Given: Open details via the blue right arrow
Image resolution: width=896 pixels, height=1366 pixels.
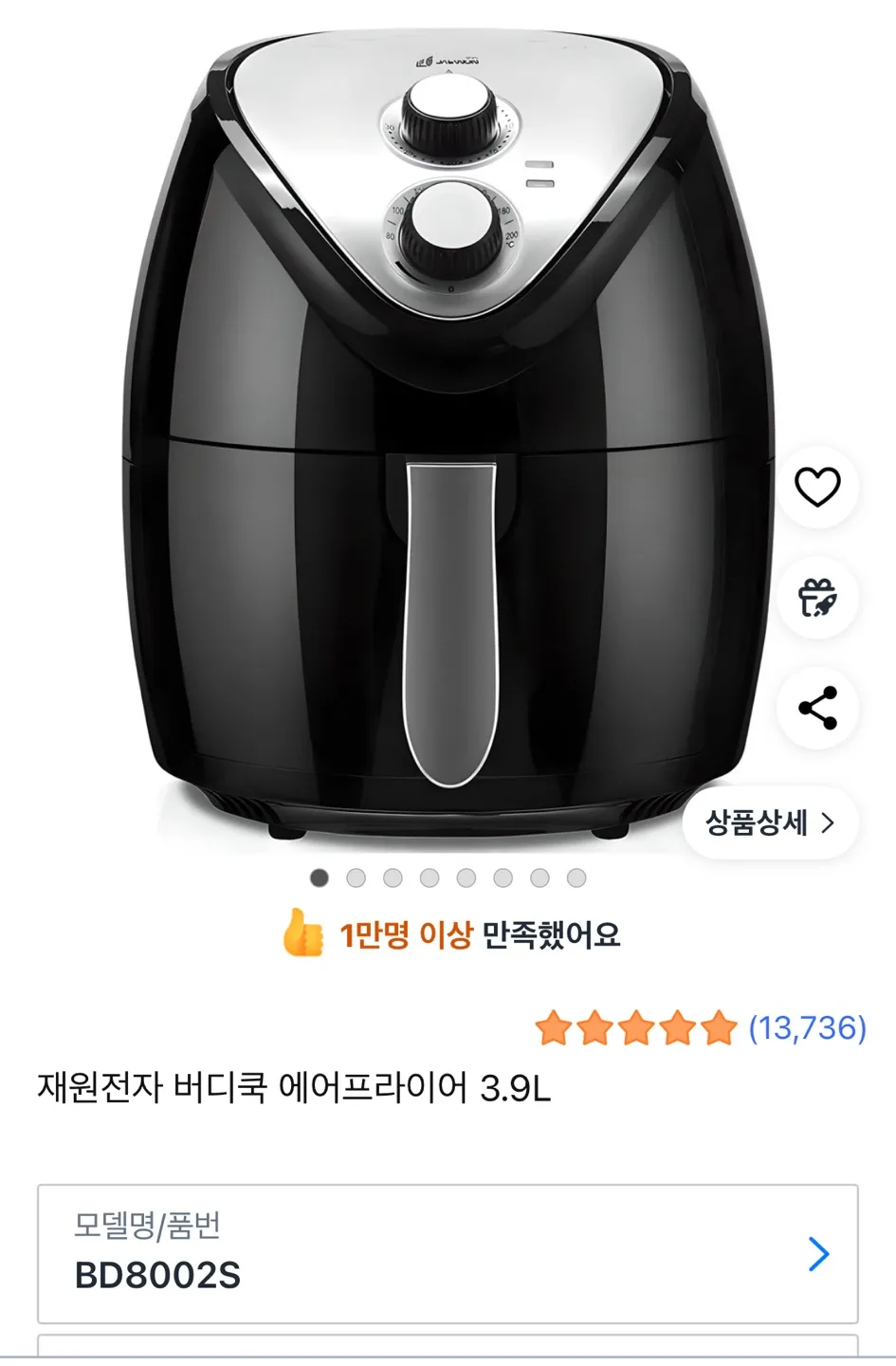Looking at the screenshot, I should click(817, 1254).
